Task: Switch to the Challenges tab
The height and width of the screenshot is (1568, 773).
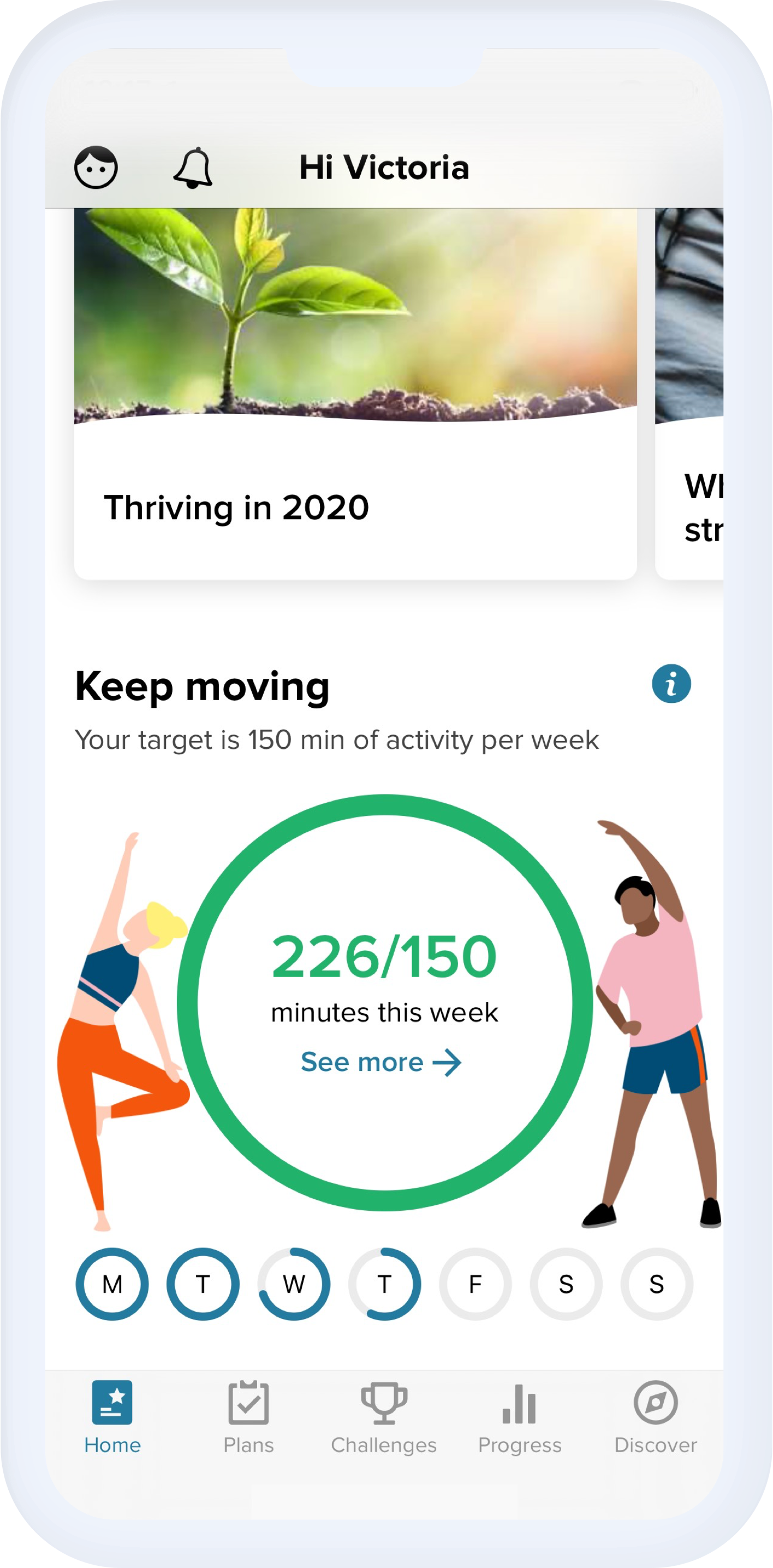Action: coord(384,1418)
